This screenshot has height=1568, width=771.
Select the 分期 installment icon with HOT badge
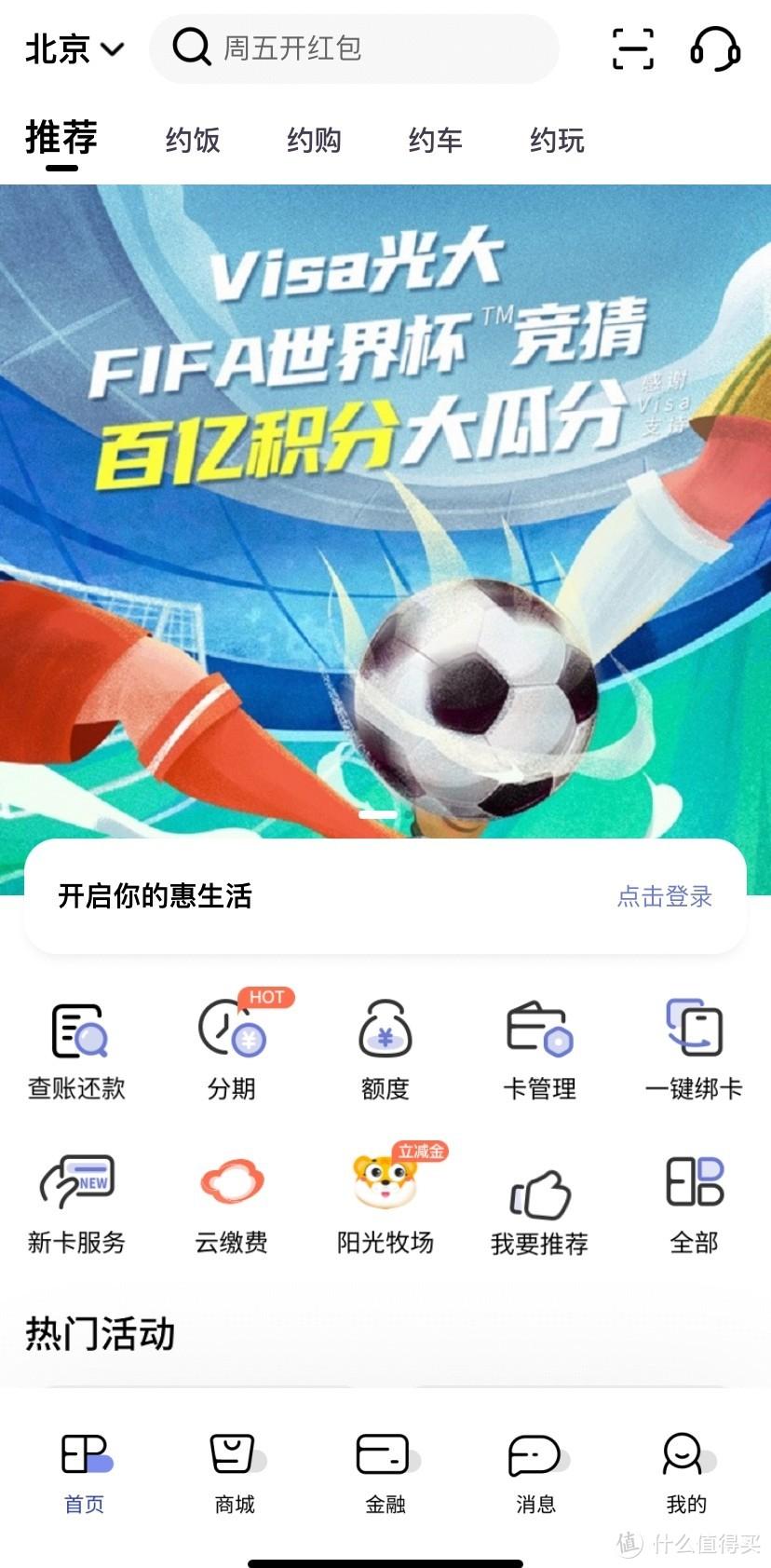231,1047
